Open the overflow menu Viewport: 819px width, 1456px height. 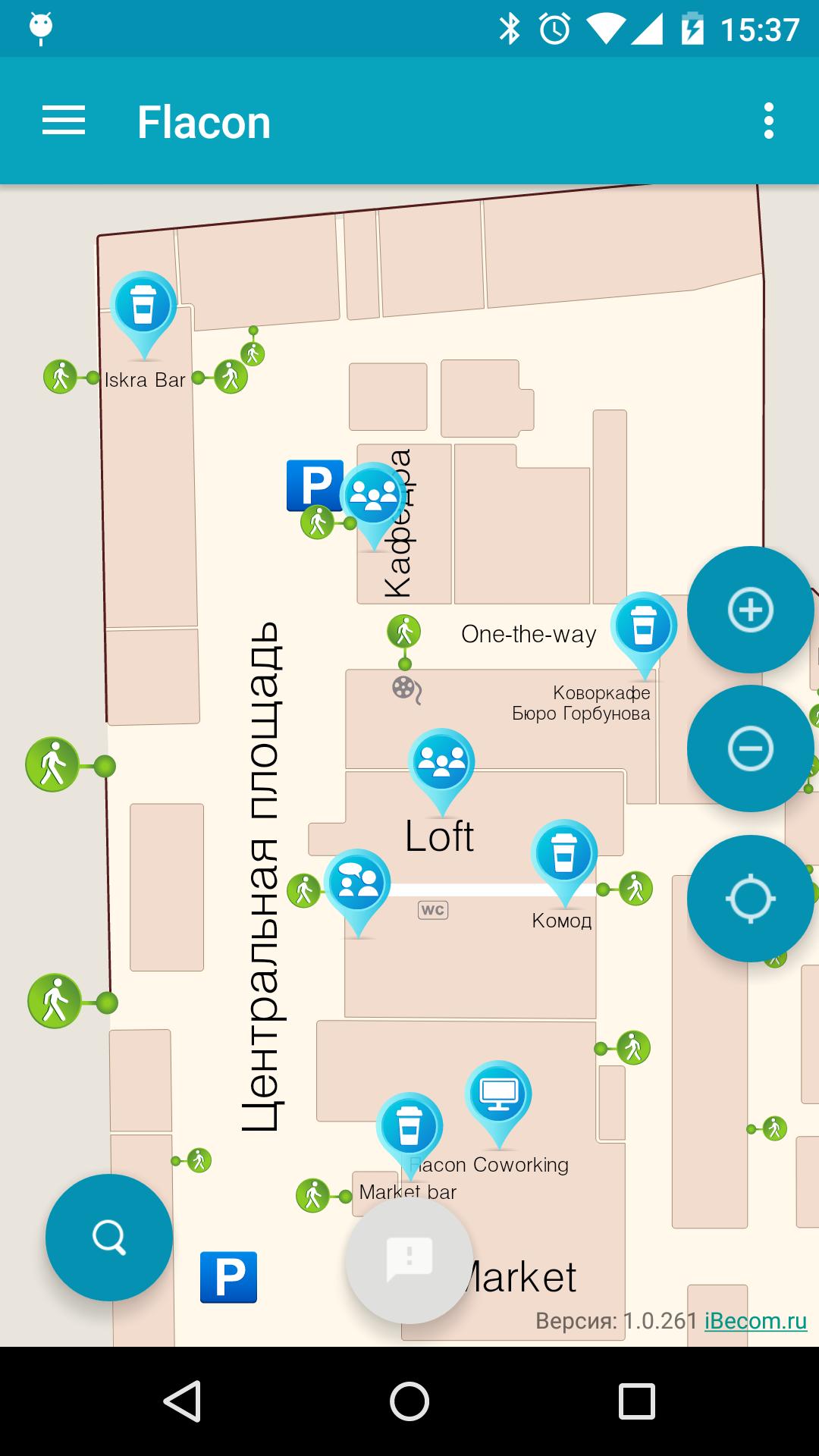pyautogui.click(x=768, y=121)
